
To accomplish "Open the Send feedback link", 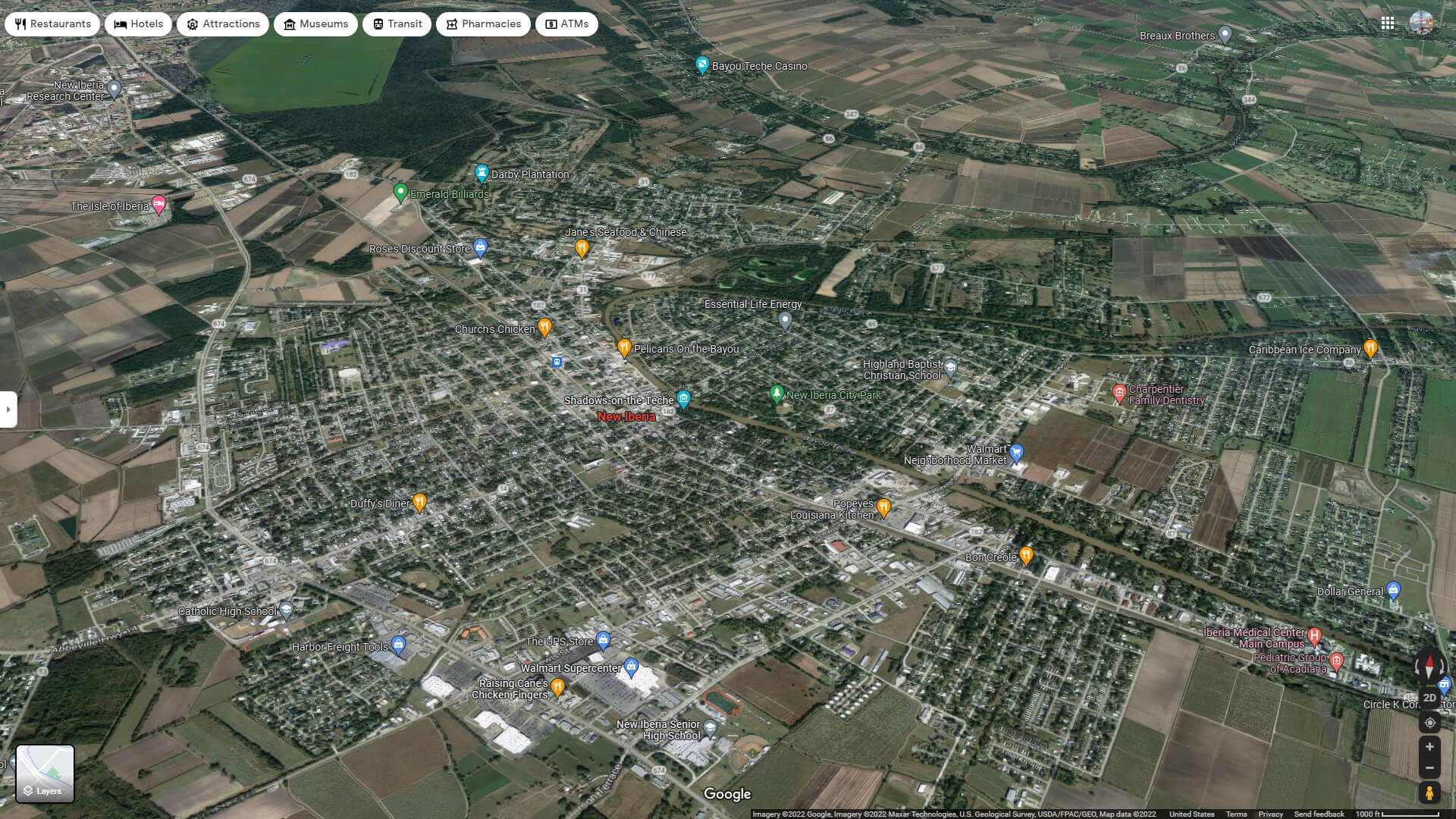I will 1319,814.
